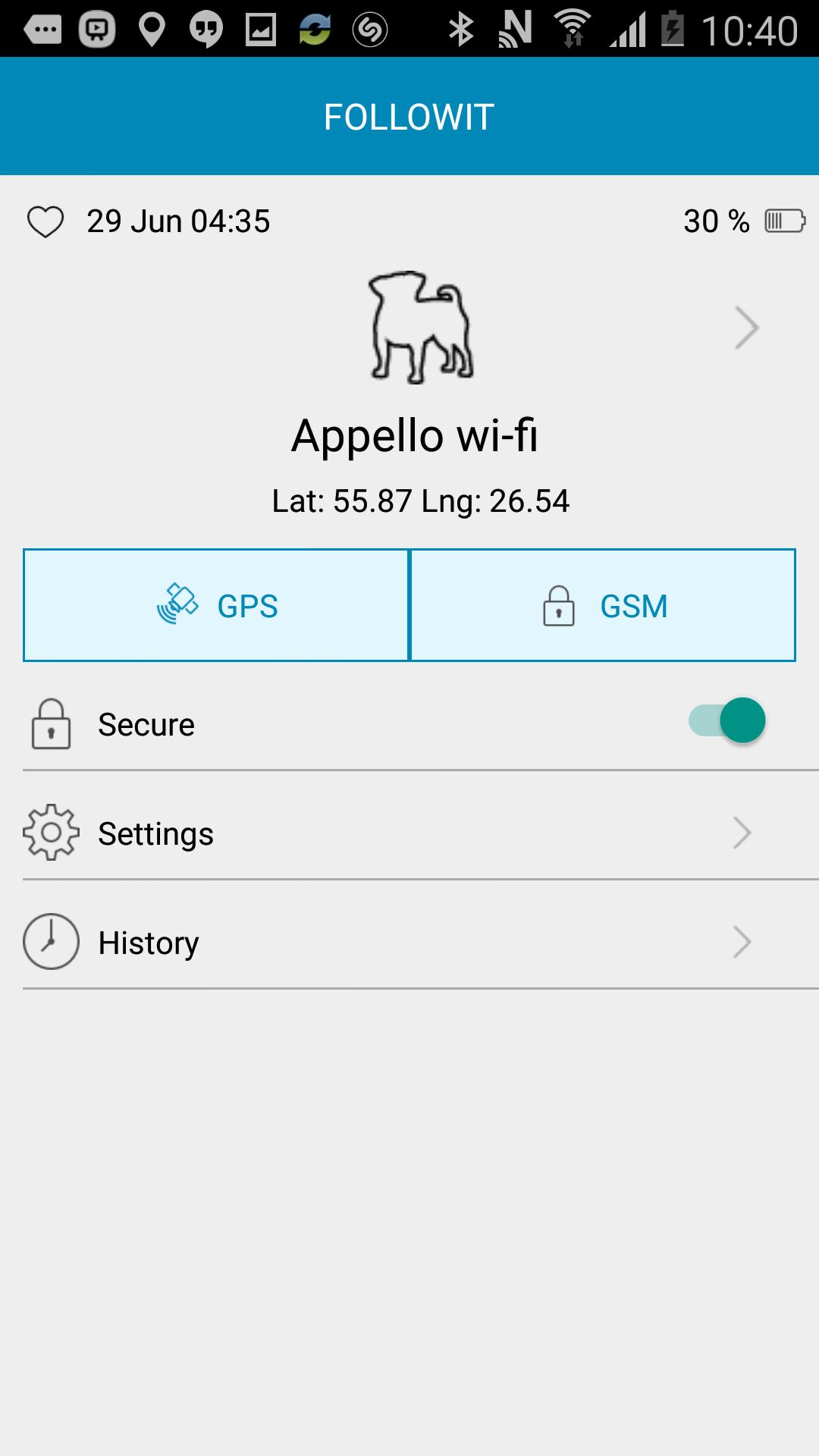Expand pet details via the right chevron

coord(745,326)
